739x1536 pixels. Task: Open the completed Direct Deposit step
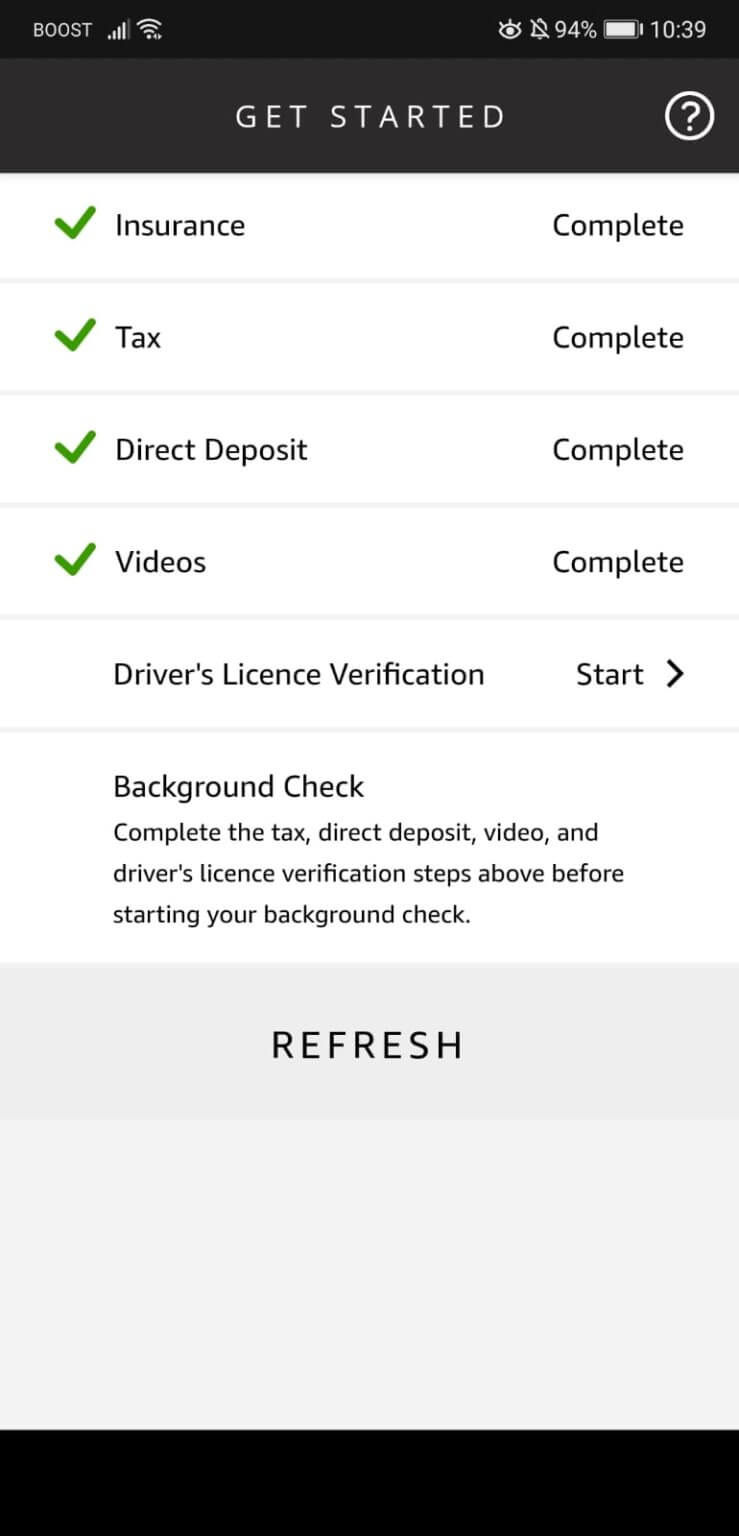pyautogui.click(x=369, y=449)
